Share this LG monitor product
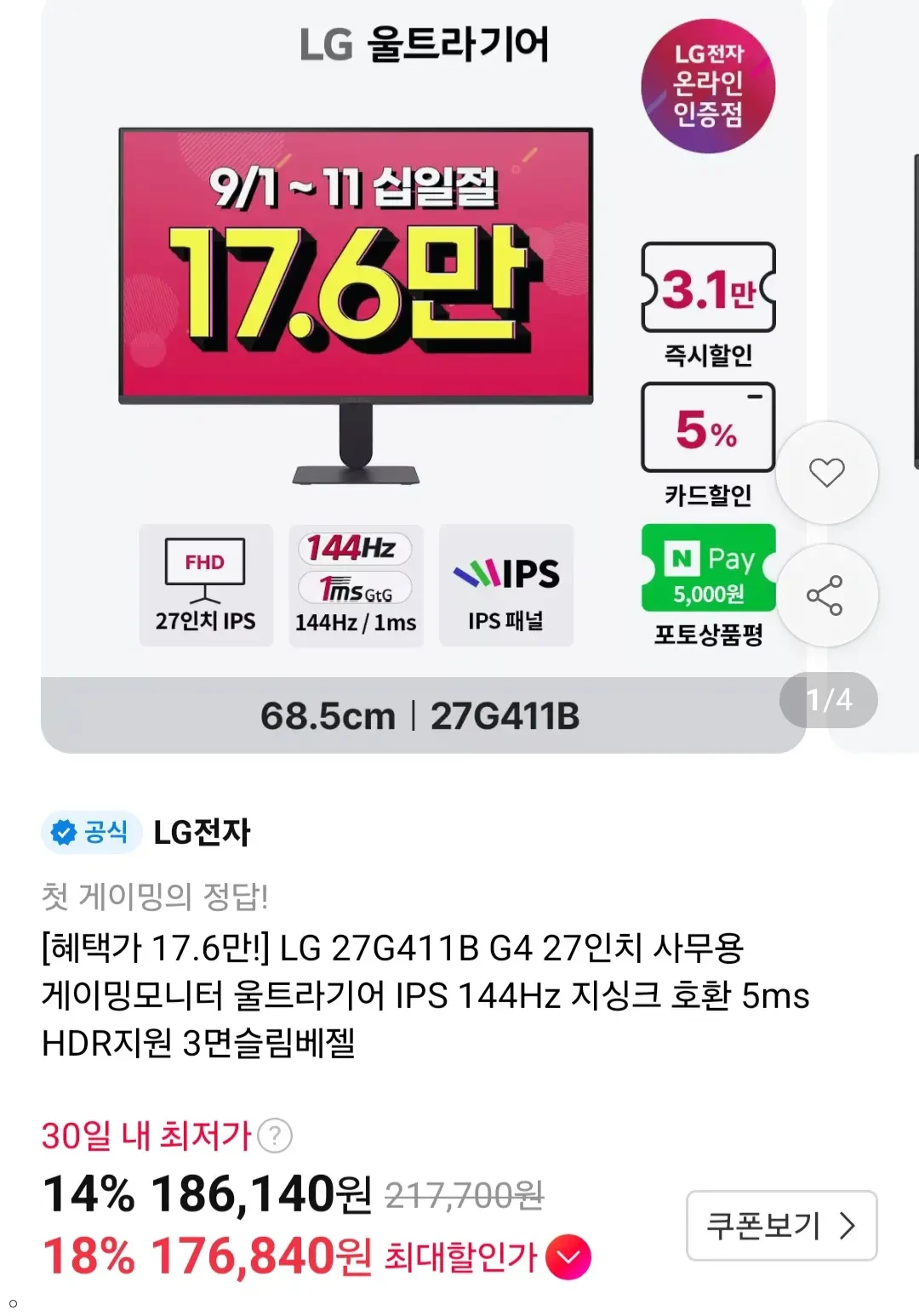The image size is (919, 1316). (826, 595)
